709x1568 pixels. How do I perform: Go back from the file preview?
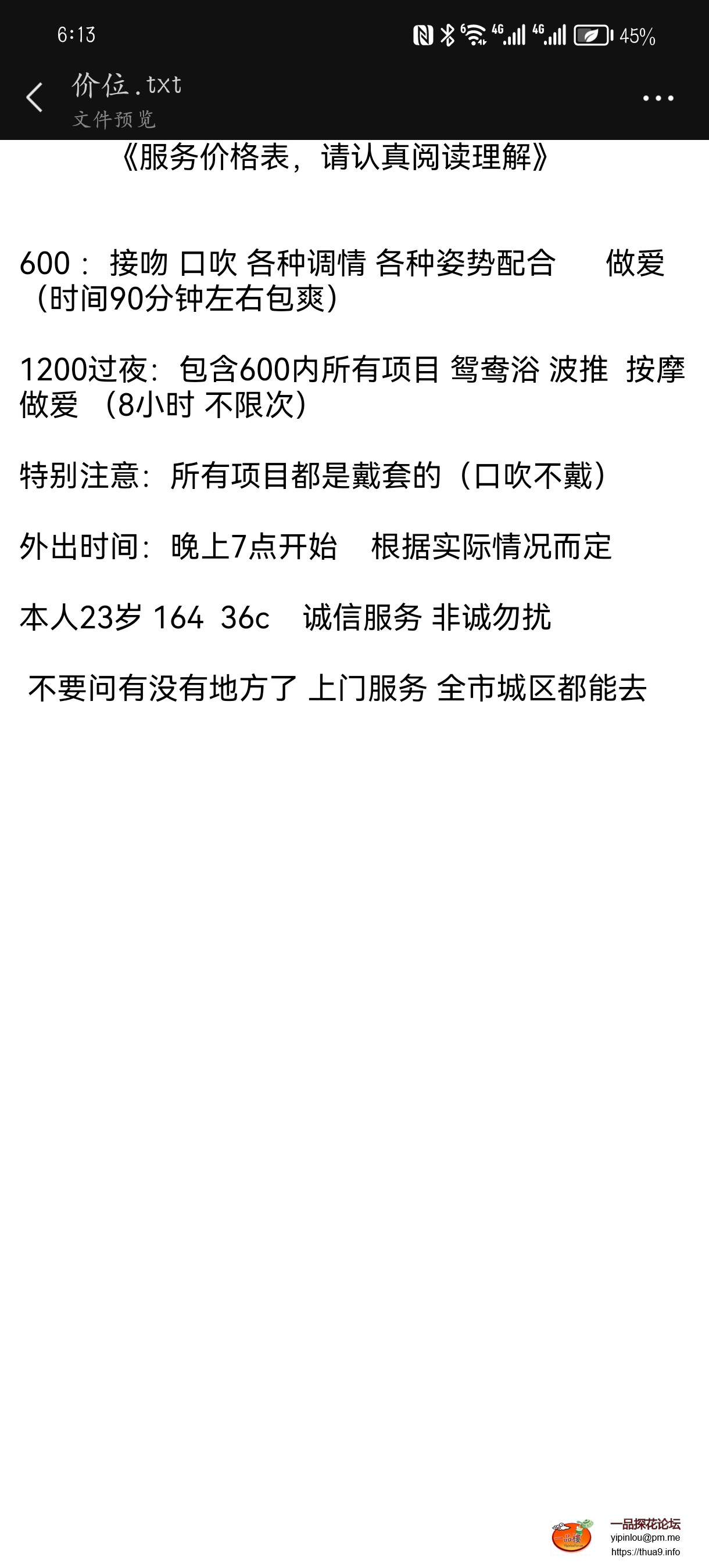coord(35,98)
